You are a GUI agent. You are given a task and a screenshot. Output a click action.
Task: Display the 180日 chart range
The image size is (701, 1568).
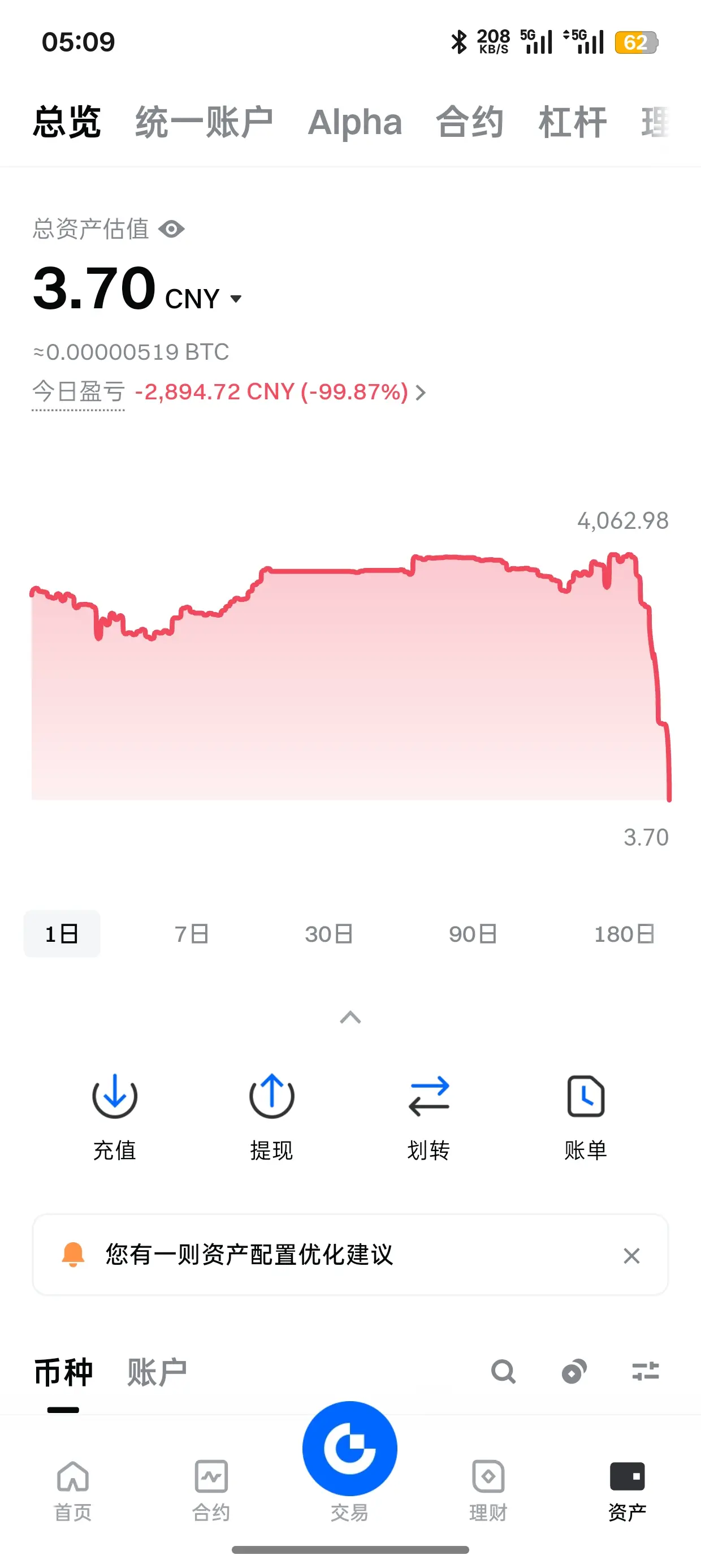coord(624,934)
